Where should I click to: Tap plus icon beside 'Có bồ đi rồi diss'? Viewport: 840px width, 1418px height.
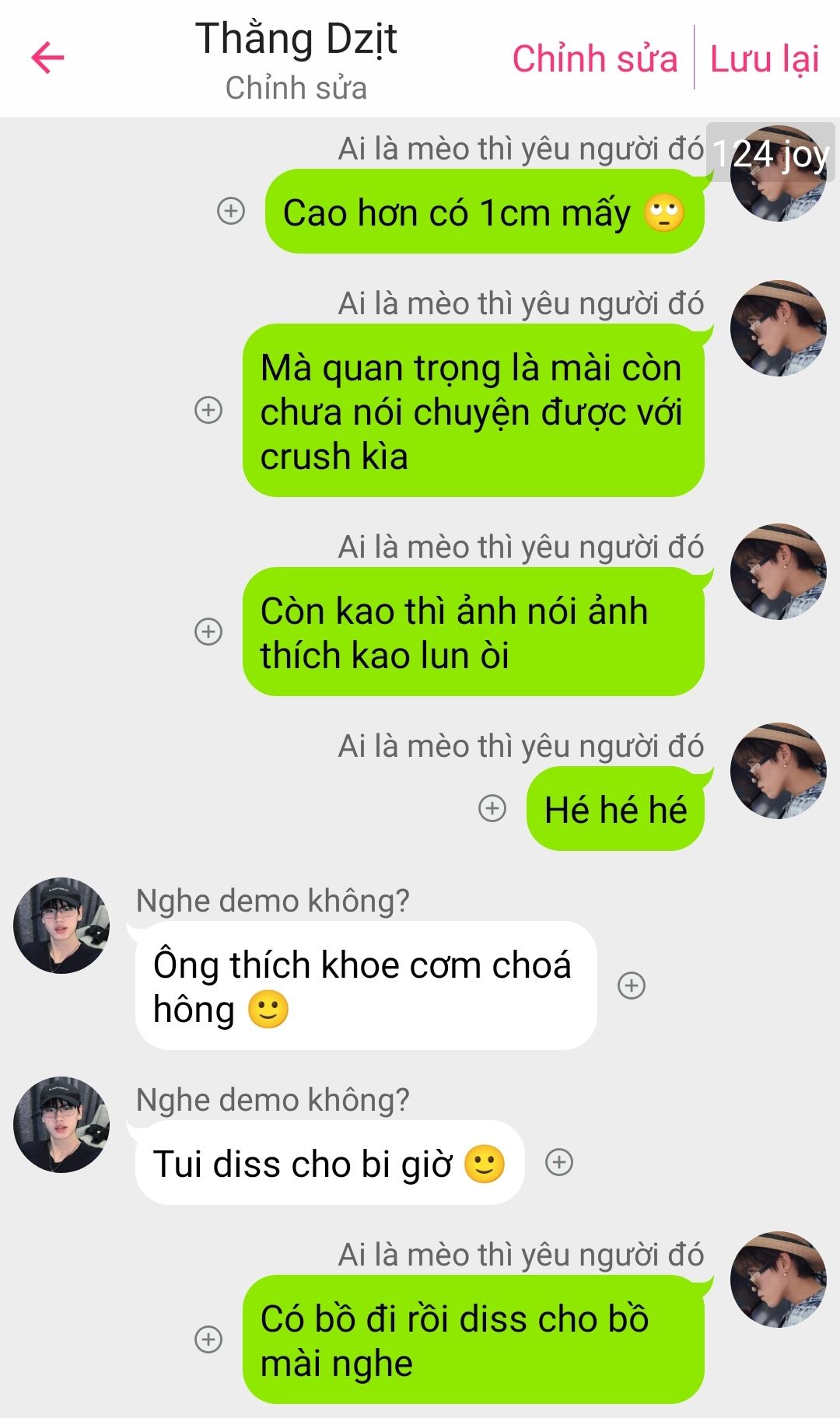coord(208,1339)
